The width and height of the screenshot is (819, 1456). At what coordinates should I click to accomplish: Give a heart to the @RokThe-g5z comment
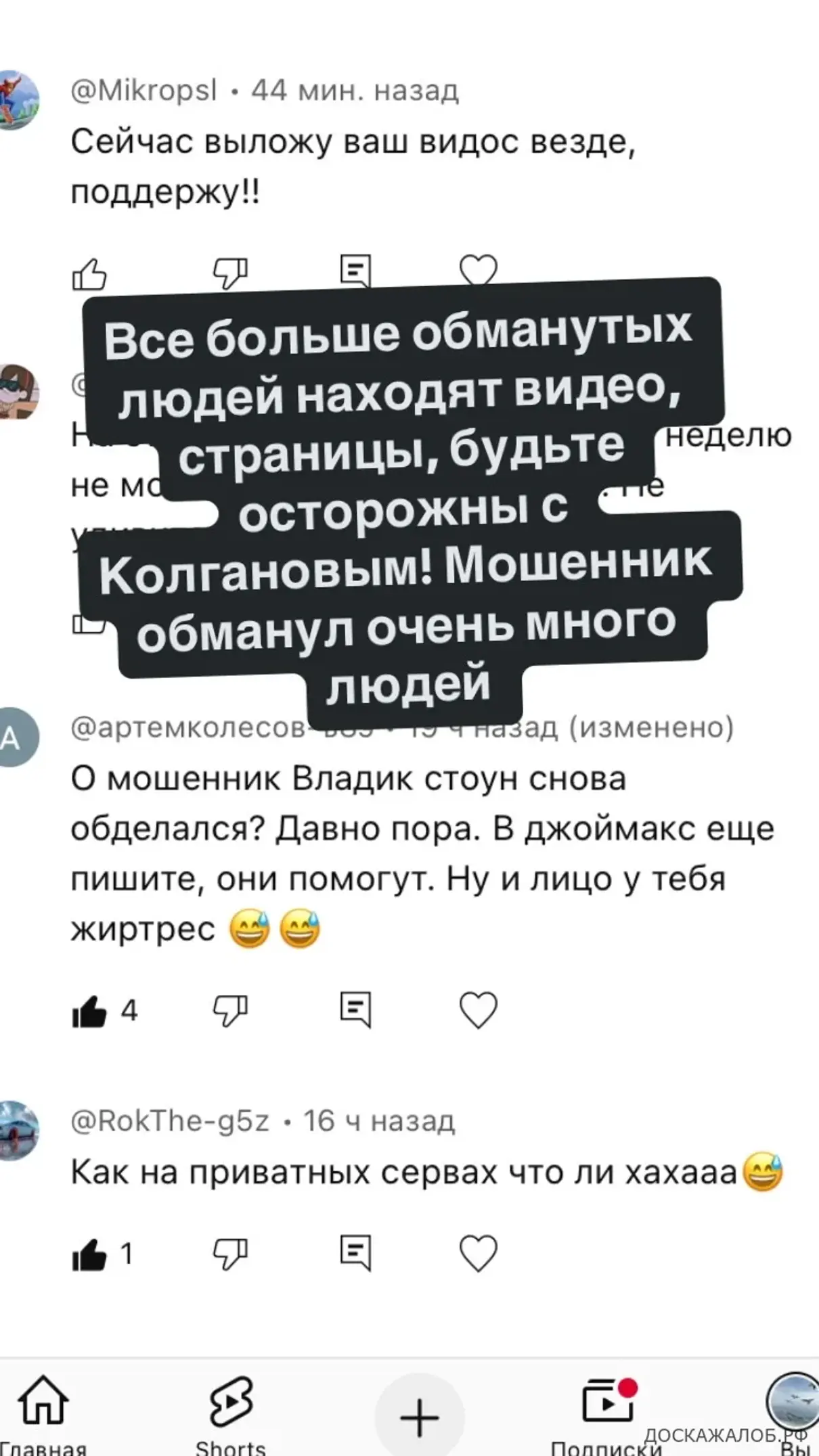click(479, 1254)
